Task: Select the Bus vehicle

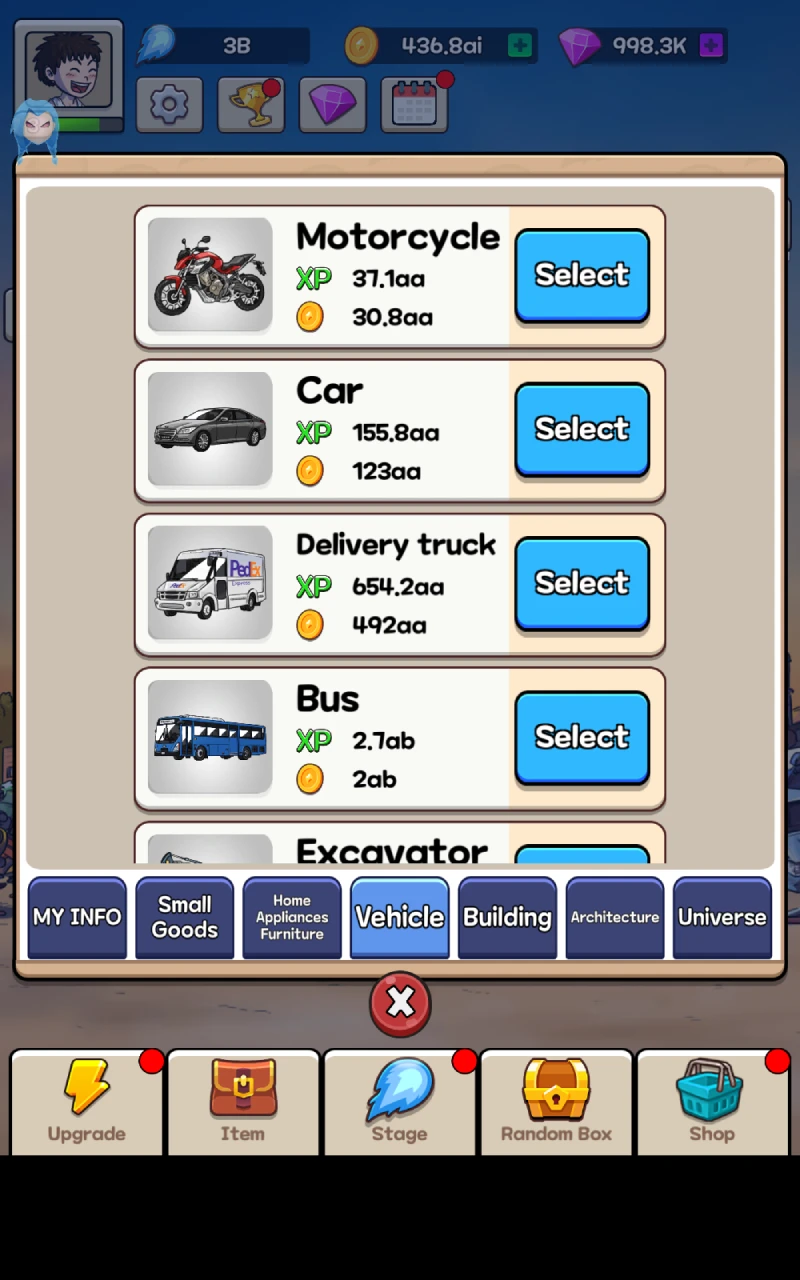Action: click(582, 737)
